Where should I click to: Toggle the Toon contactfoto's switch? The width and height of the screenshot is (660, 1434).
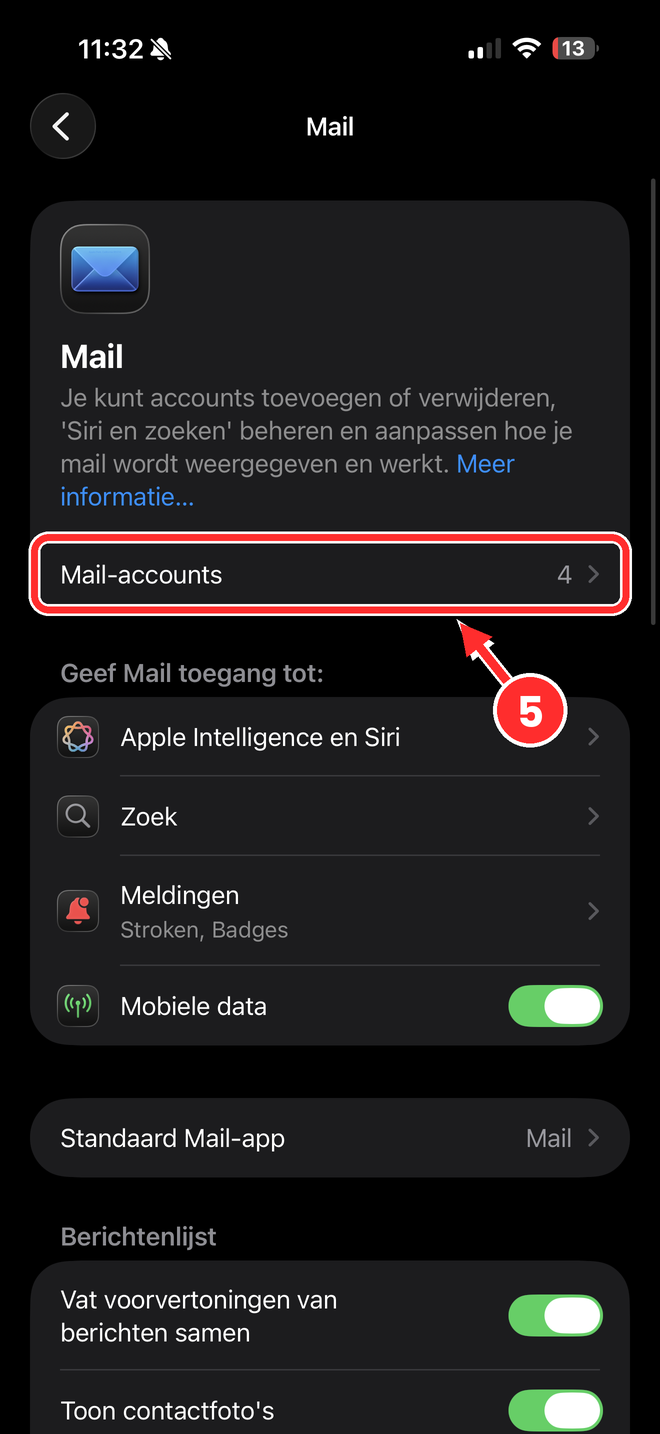(x=555, y=1410)
